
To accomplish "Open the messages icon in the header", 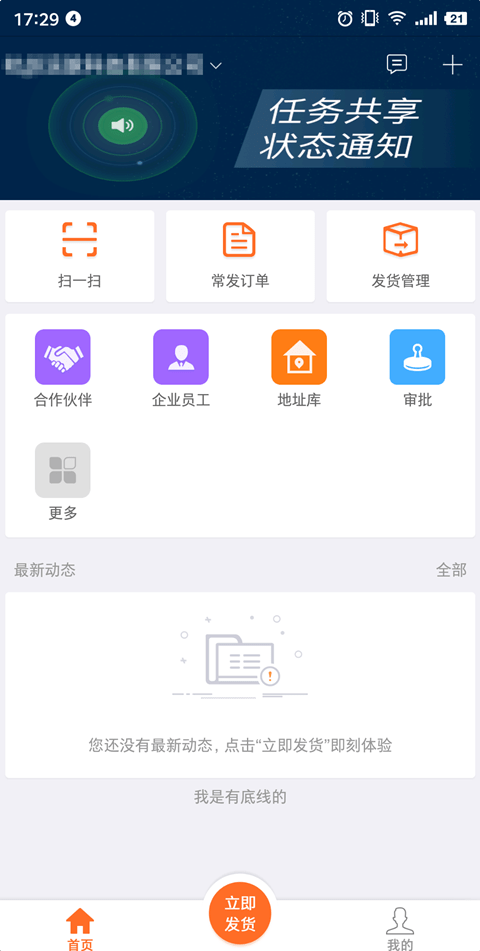I will [x=397, y=64].
